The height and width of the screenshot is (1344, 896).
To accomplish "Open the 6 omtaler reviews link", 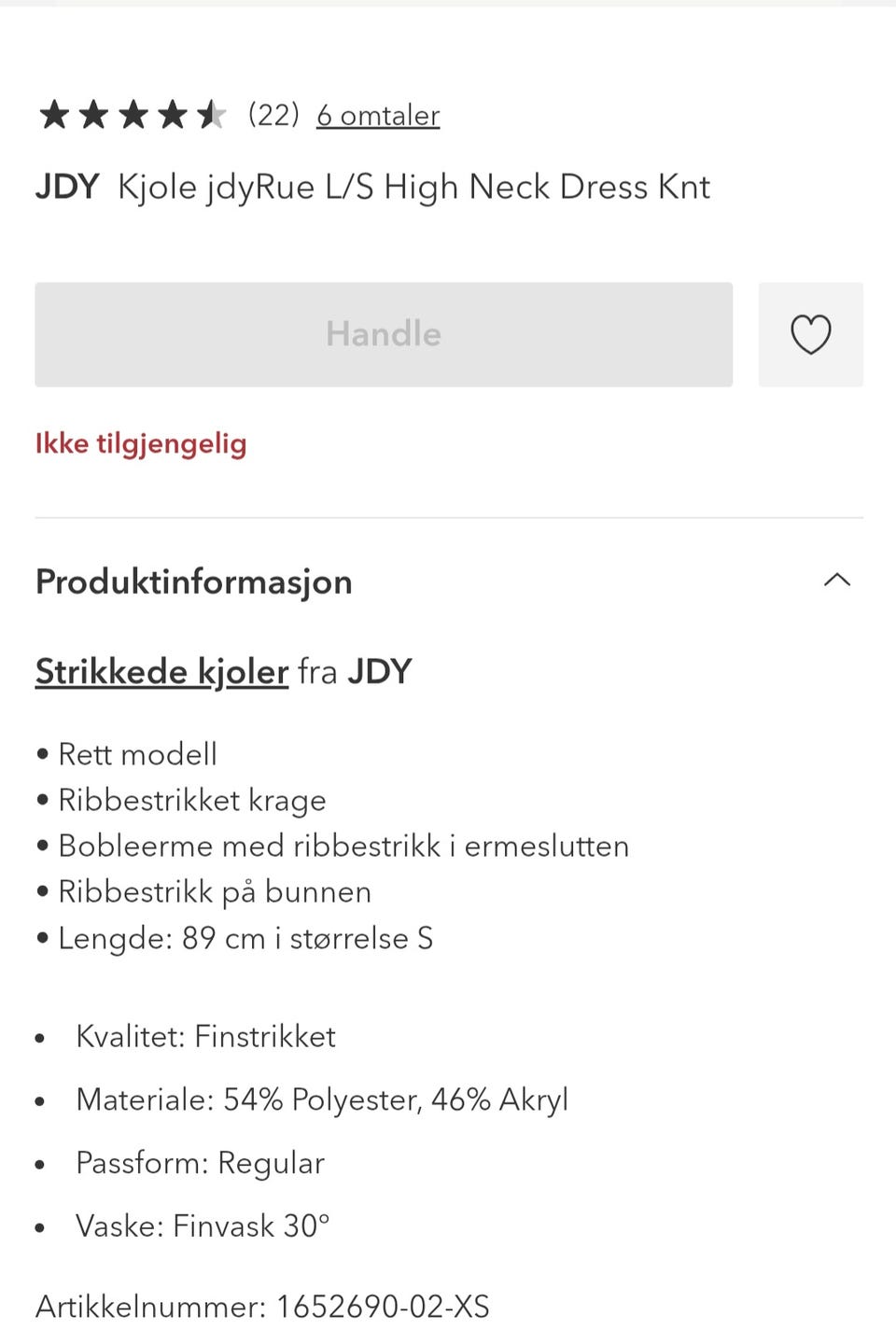I will click(378, 116).
